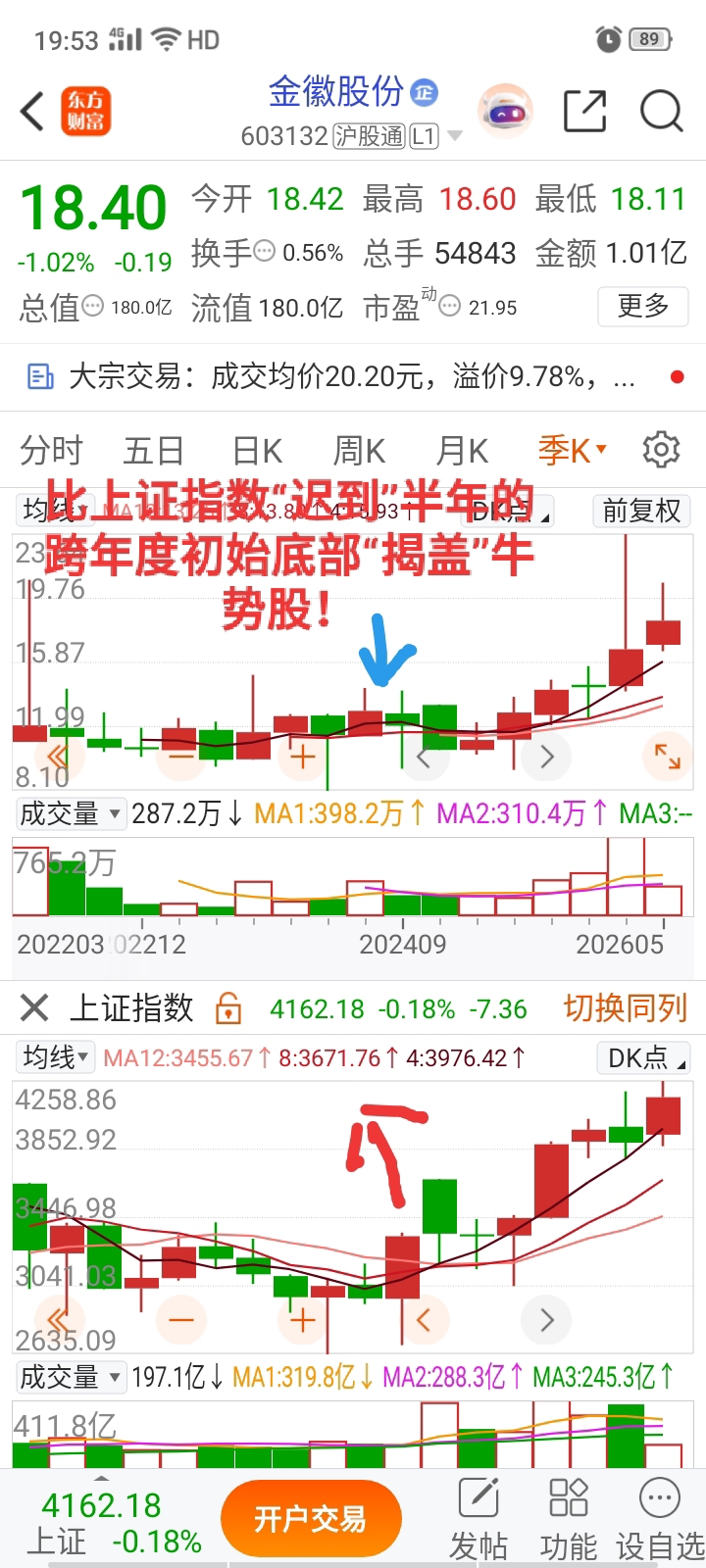Tap 切换同列 to switch layout
706x1568 pixels.
click(626, 1007)
